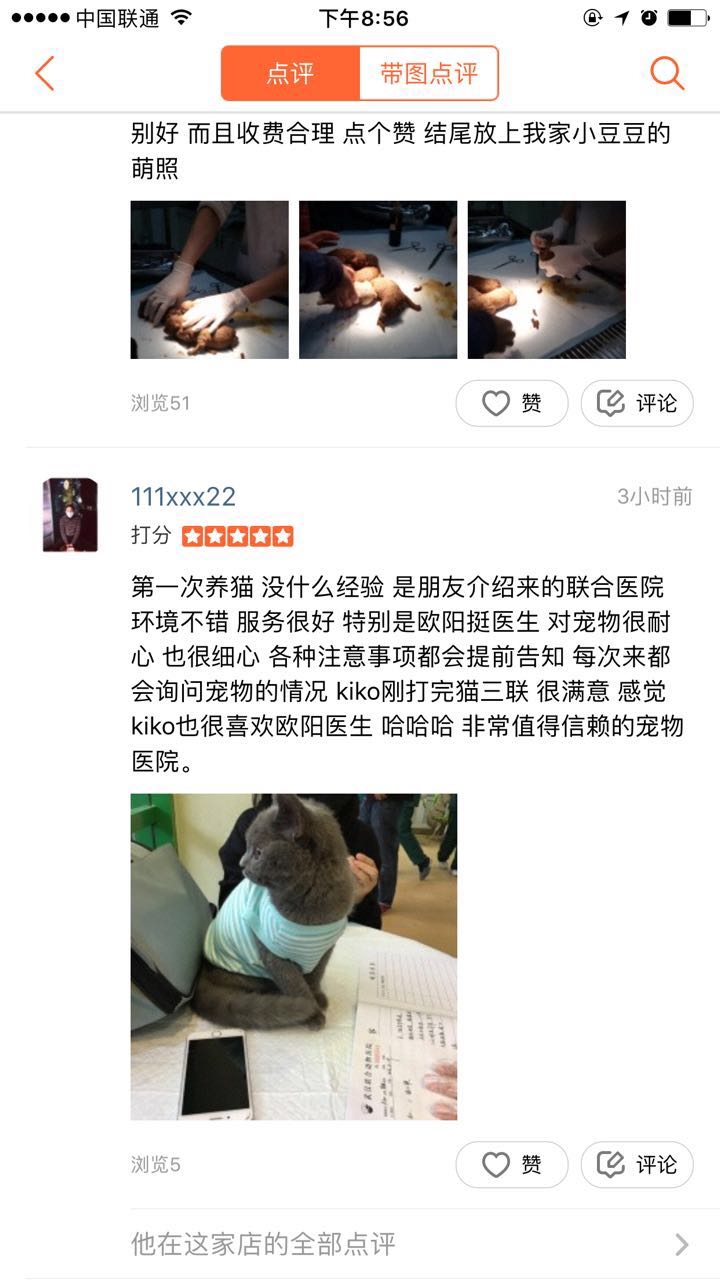The image size is (720, 1280).
Task: Tap the username 111xxx22
Action: (183, 497)
